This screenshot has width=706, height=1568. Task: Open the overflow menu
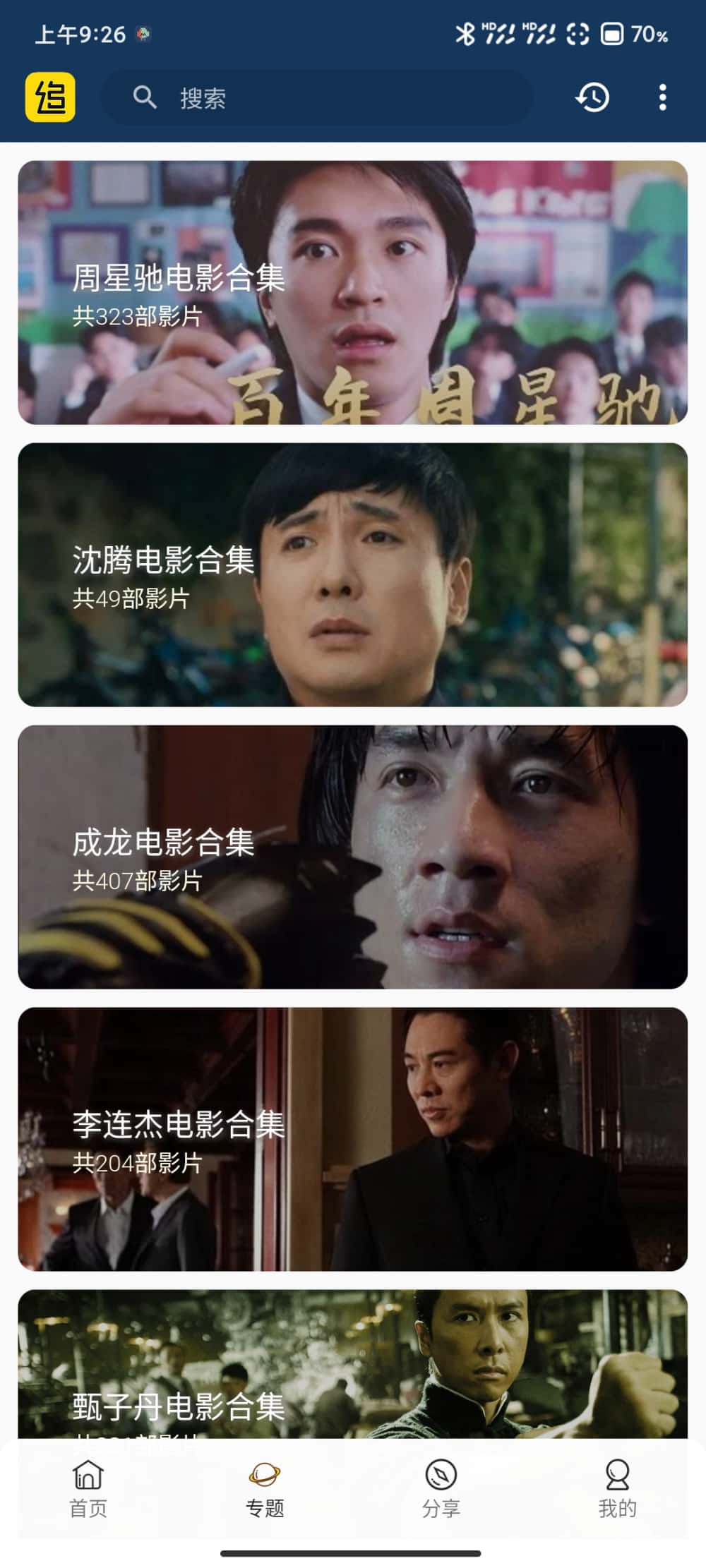pyautogui.click(x=662, y=97)
